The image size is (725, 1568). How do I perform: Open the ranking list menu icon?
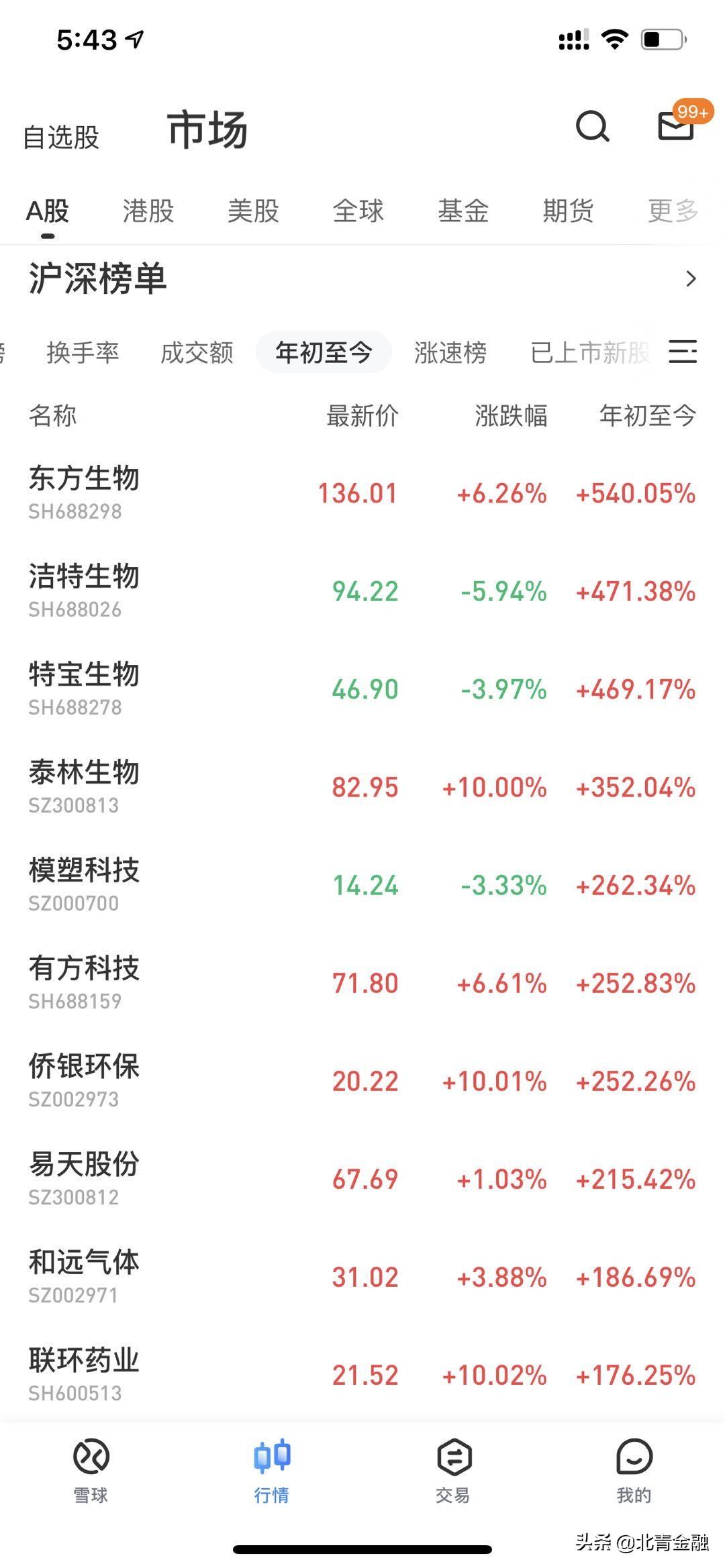[683, 352]
